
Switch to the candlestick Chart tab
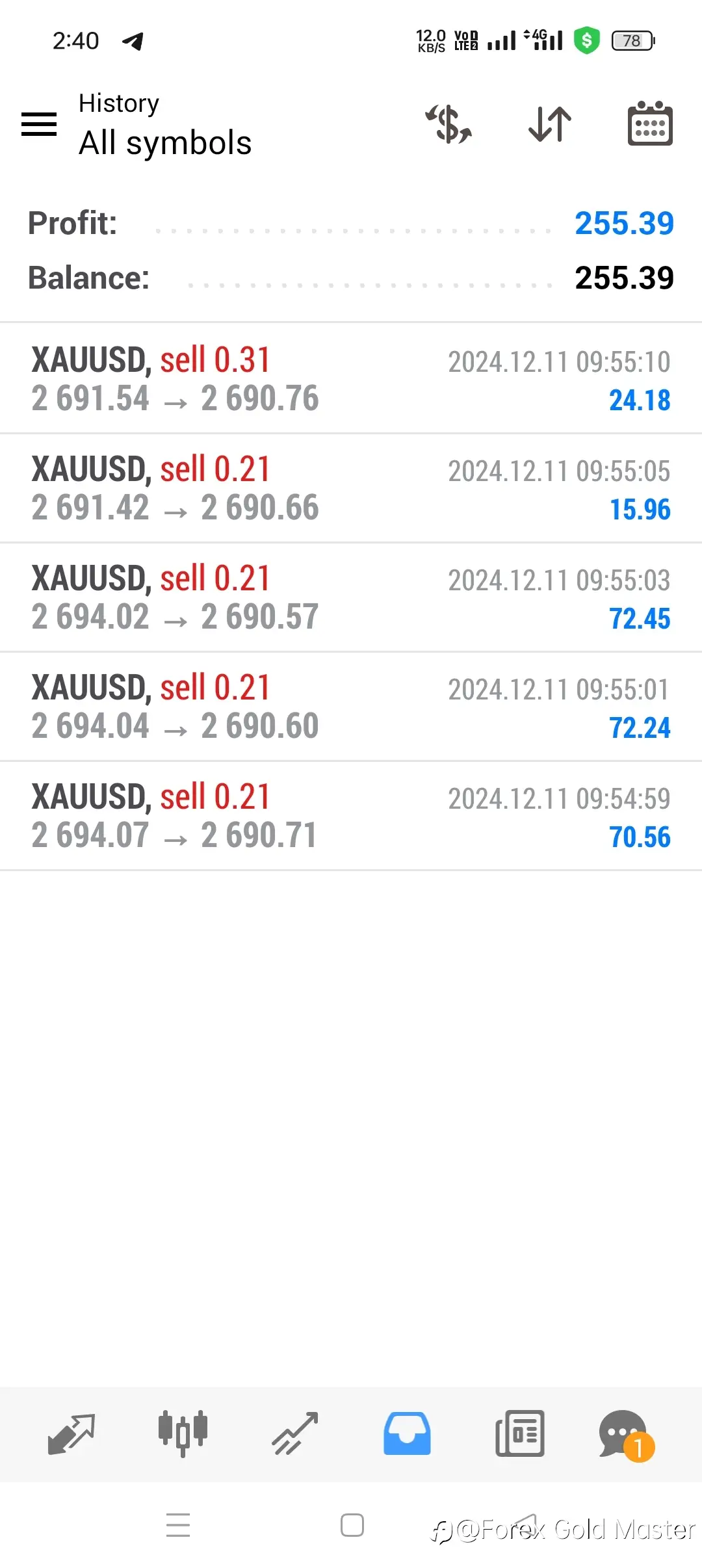coord(183,1433)
